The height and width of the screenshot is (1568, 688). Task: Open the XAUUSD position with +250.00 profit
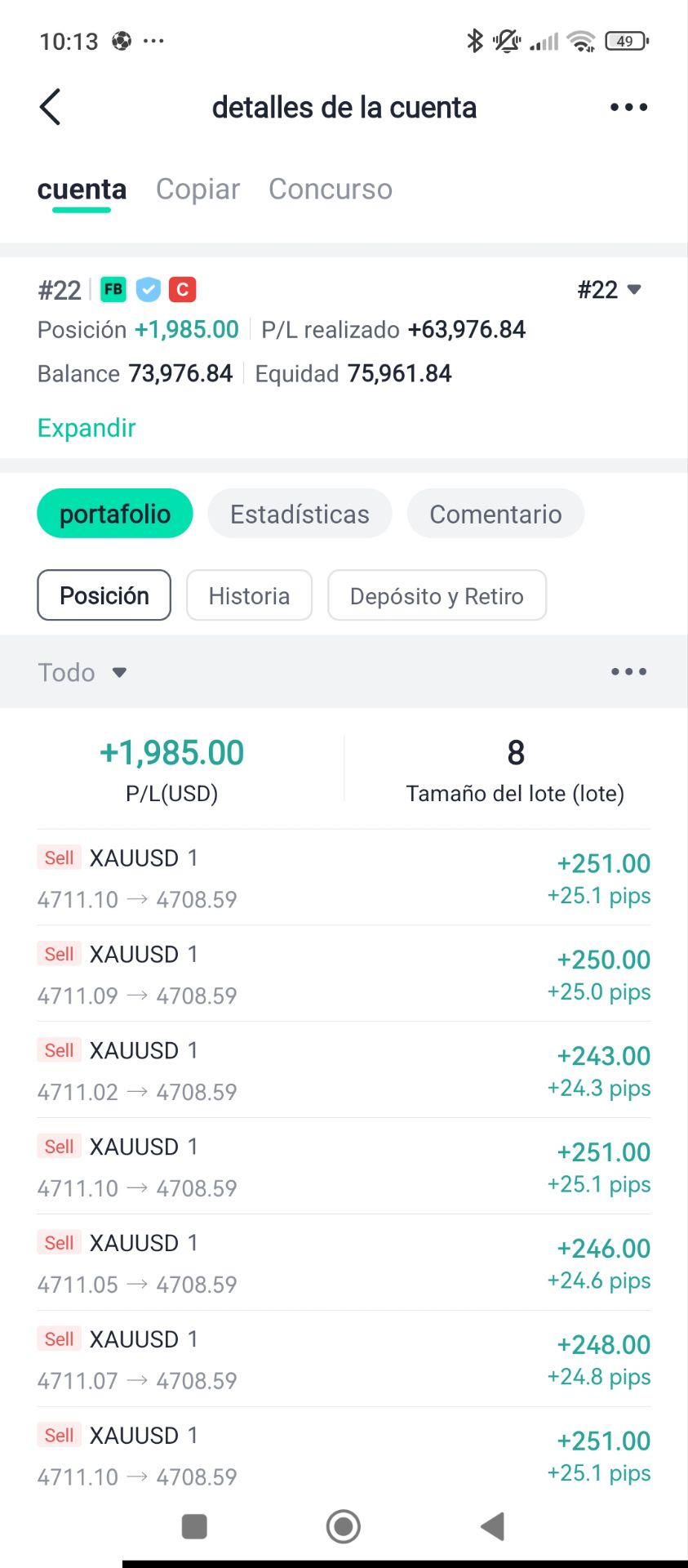[x=344, y=973]
